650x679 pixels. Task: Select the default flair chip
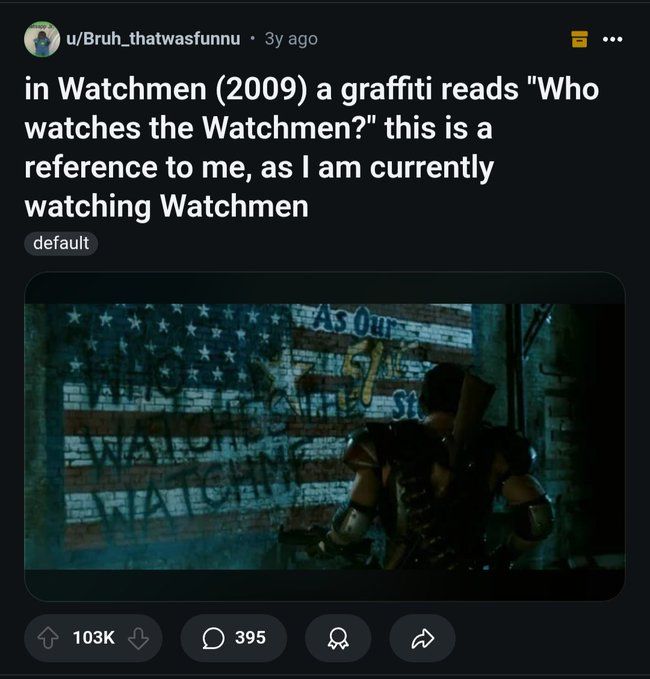click(60, 243)
